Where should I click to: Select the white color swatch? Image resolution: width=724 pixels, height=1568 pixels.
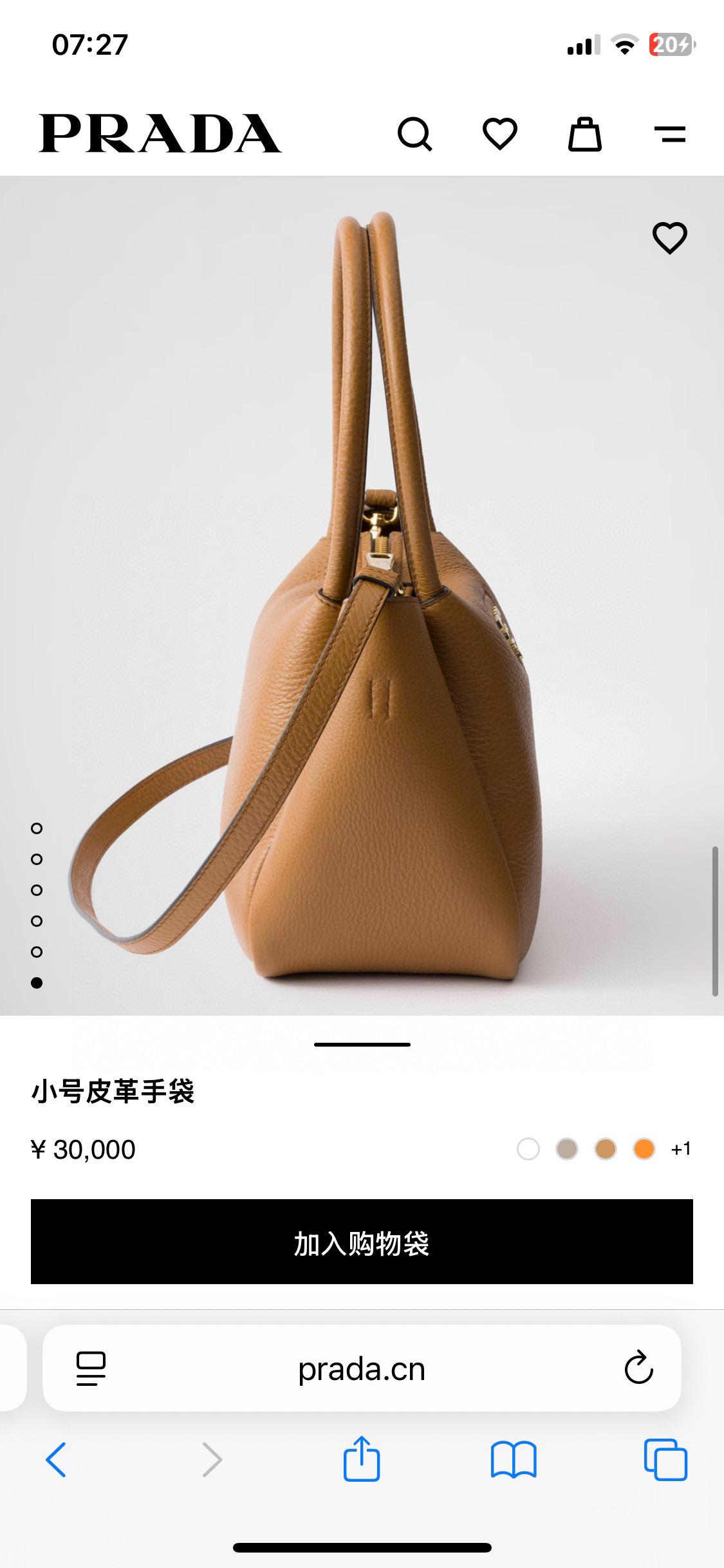click(x=528, y=1149)
